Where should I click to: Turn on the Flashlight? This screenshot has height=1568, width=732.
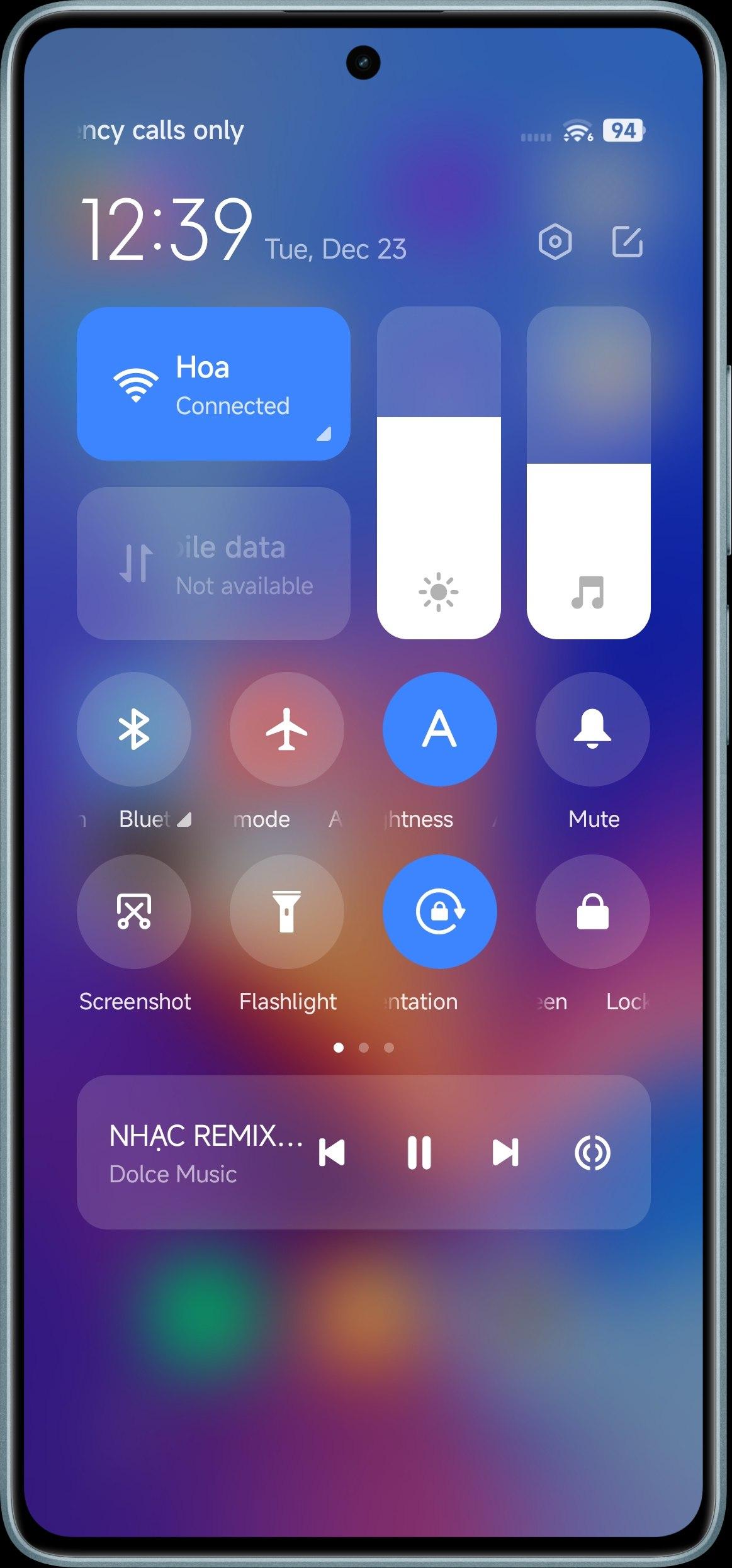[286, 912]
